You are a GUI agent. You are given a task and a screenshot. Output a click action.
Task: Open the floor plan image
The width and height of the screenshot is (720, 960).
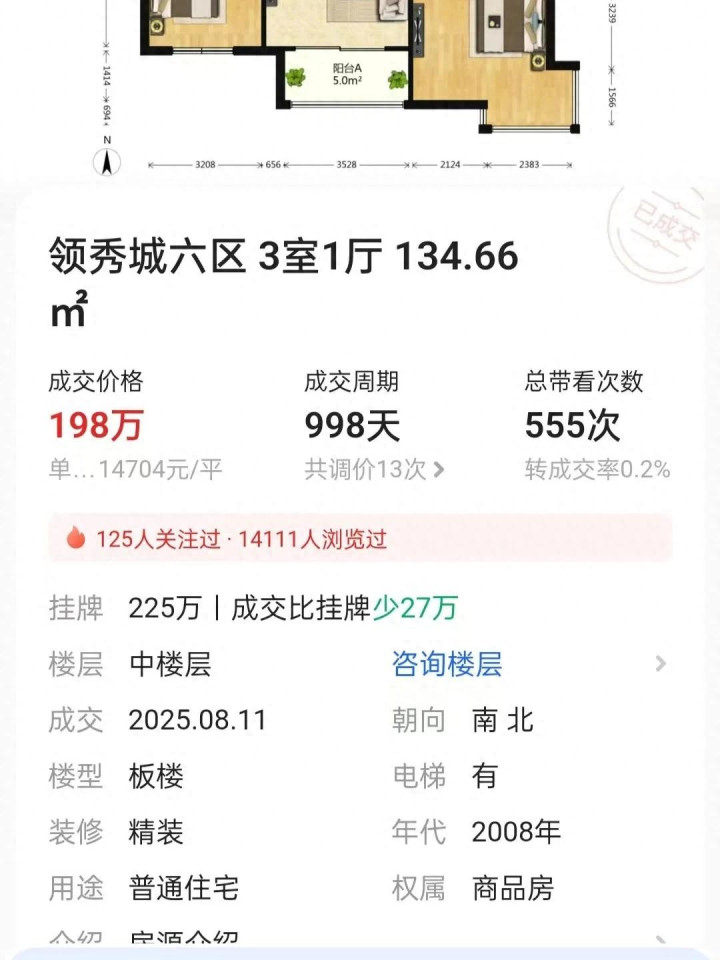click(x=360, y=89)
